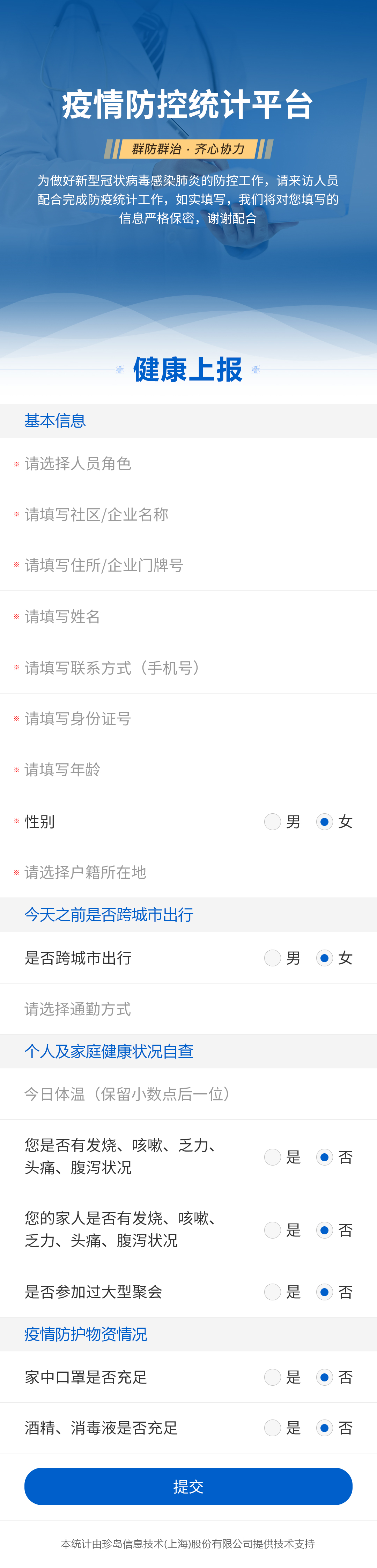
Task: Choose 是 for 酒精、消毒液是否充足
Action: [273, 1428]
